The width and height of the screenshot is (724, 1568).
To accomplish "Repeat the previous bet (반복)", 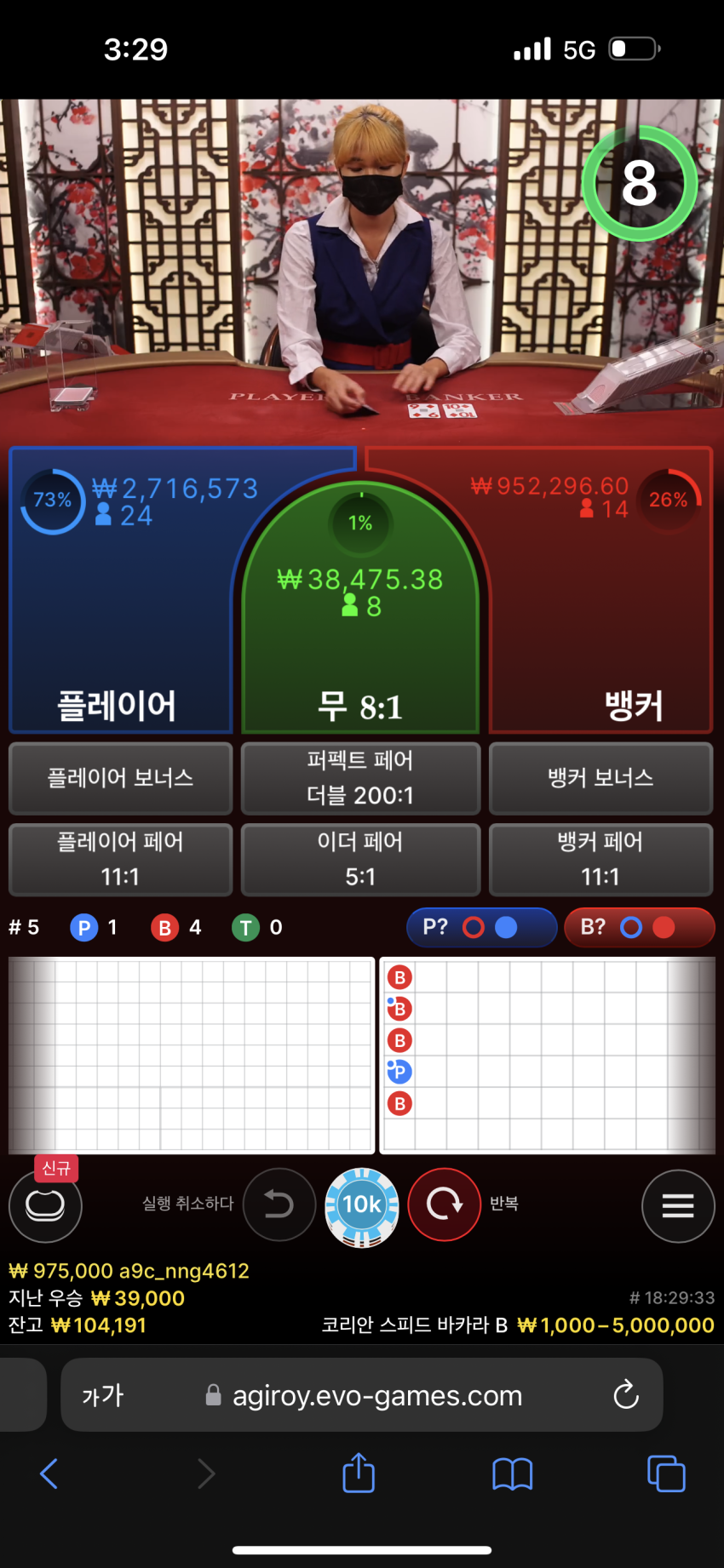I will 445,1205.
